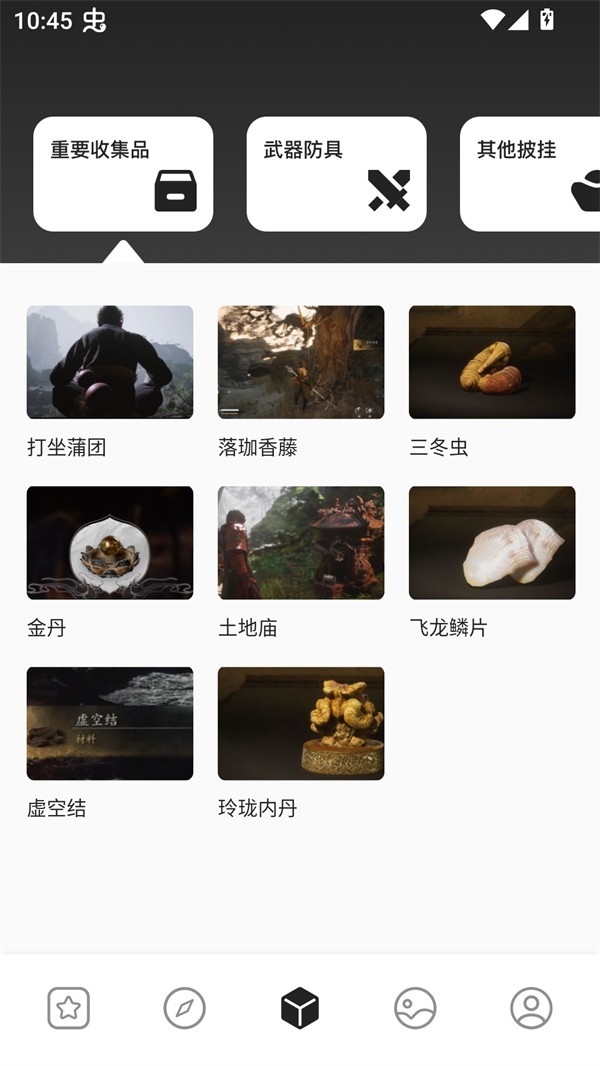Select the 重要收集品 category tab

point(123,174)
